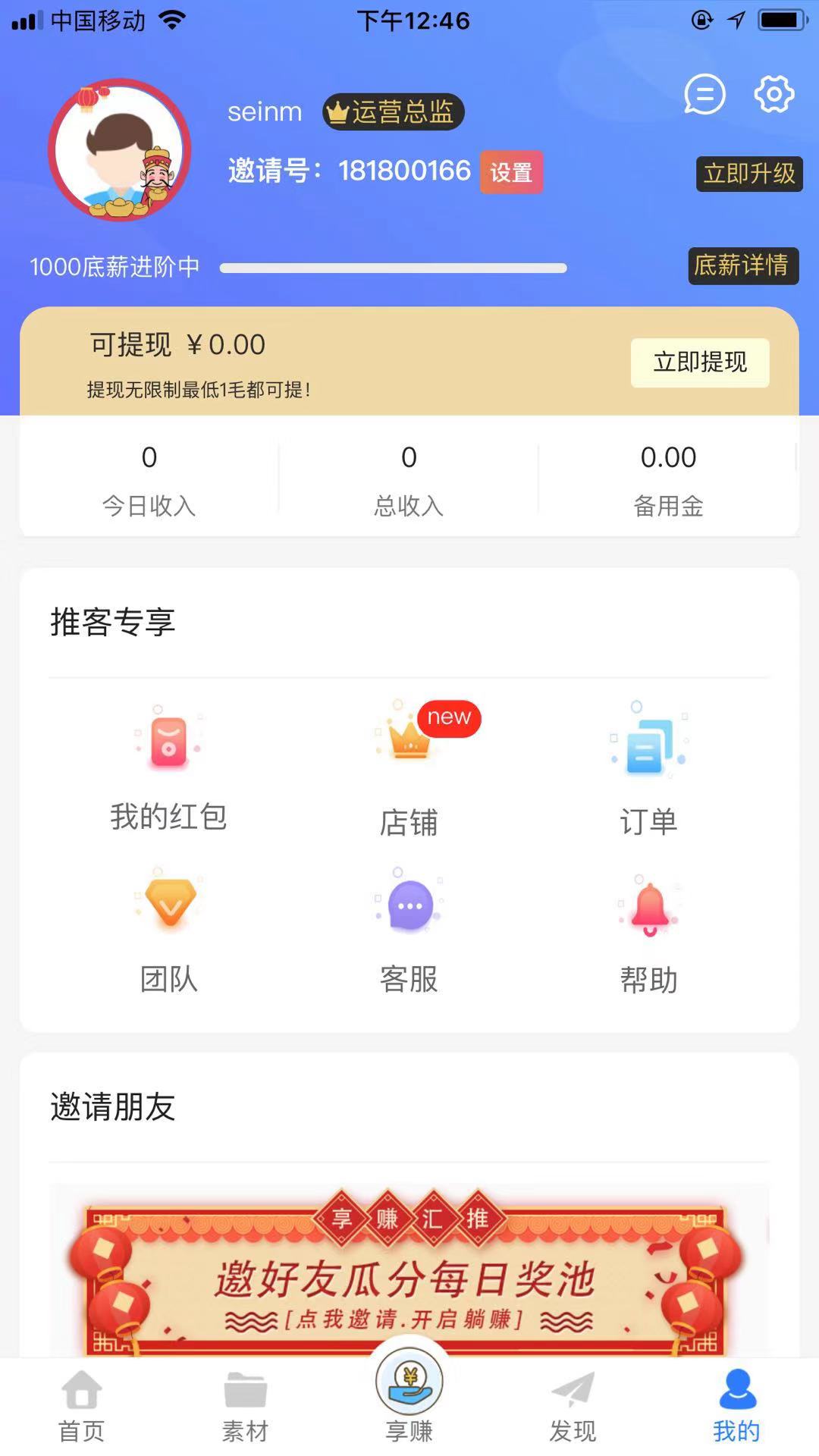Tap 立即提现 to withdraw now
The image size is (819, 1456).
click(699, 362)
